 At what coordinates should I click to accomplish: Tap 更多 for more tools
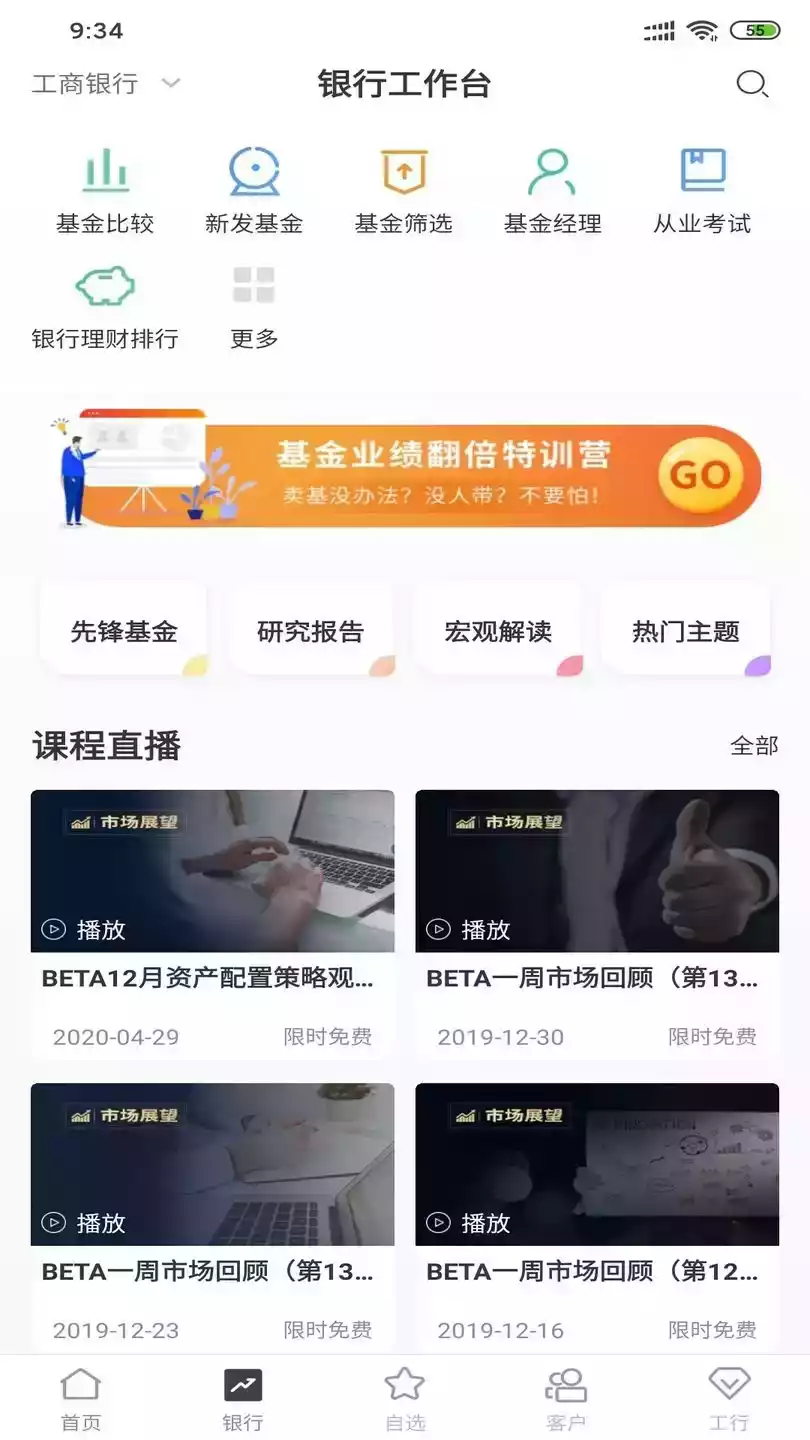(254, 307)
